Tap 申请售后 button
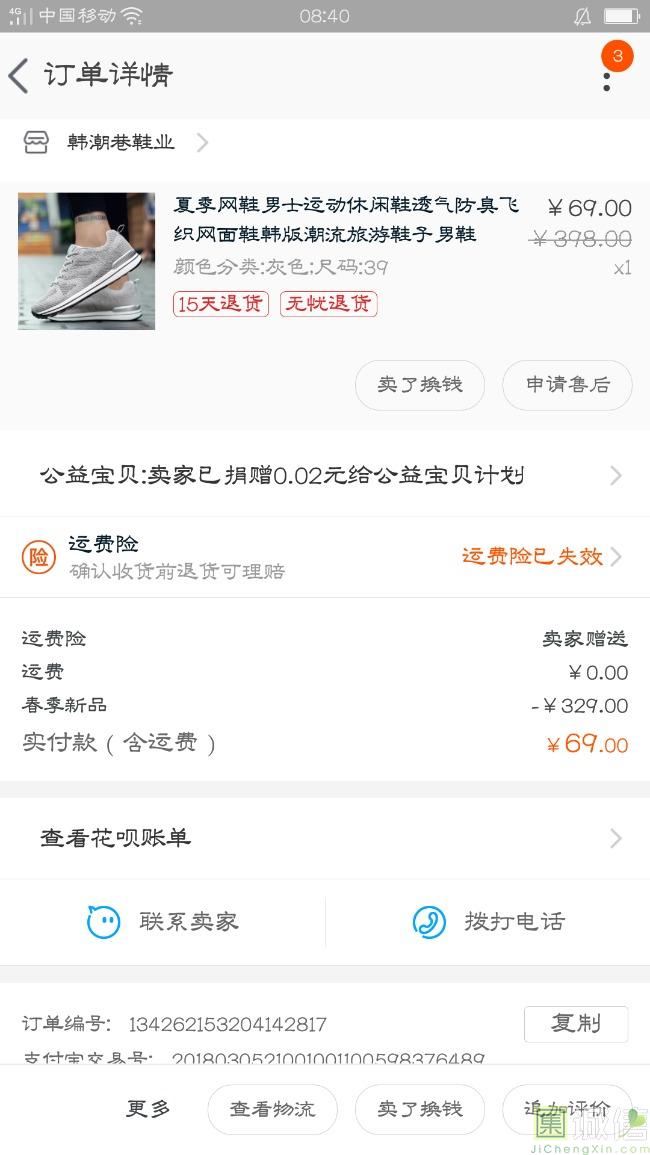This screenshot has width=650, height=1155. pyautogui.click(x=567, y=385)
